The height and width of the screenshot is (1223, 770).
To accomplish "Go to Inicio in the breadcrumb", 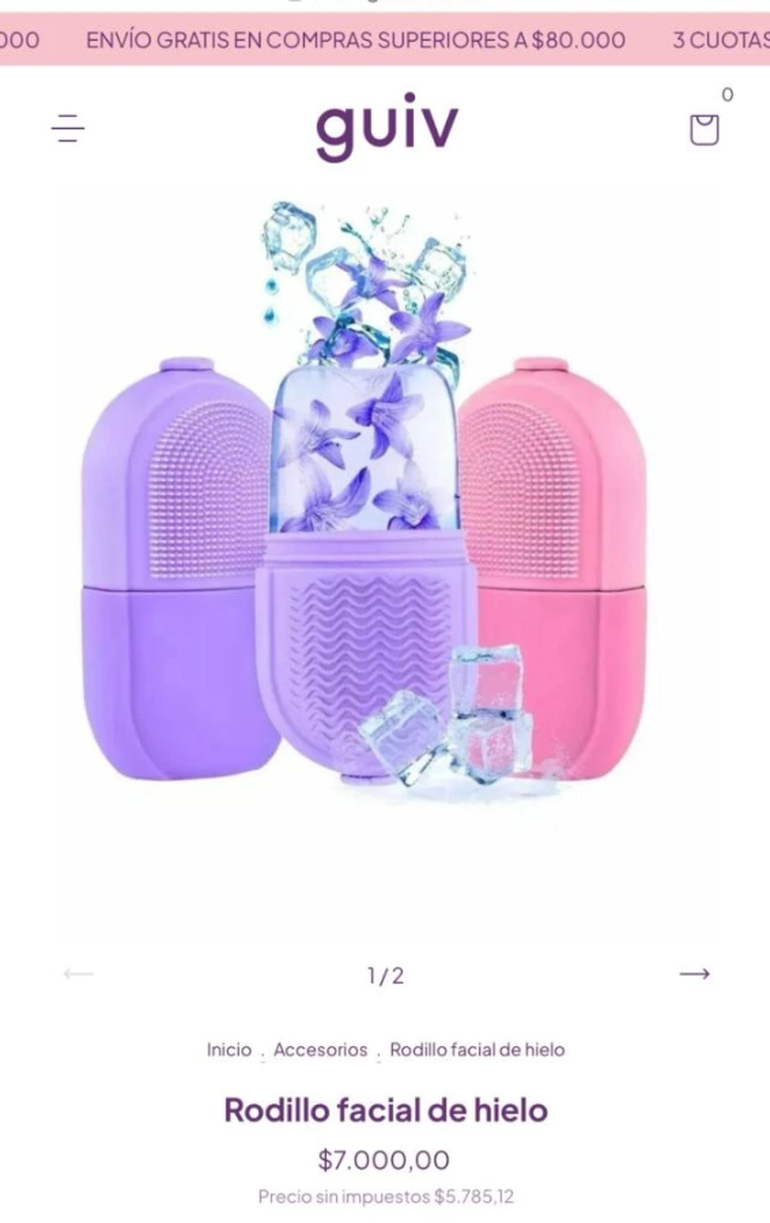I will (x=229, y=1050).
